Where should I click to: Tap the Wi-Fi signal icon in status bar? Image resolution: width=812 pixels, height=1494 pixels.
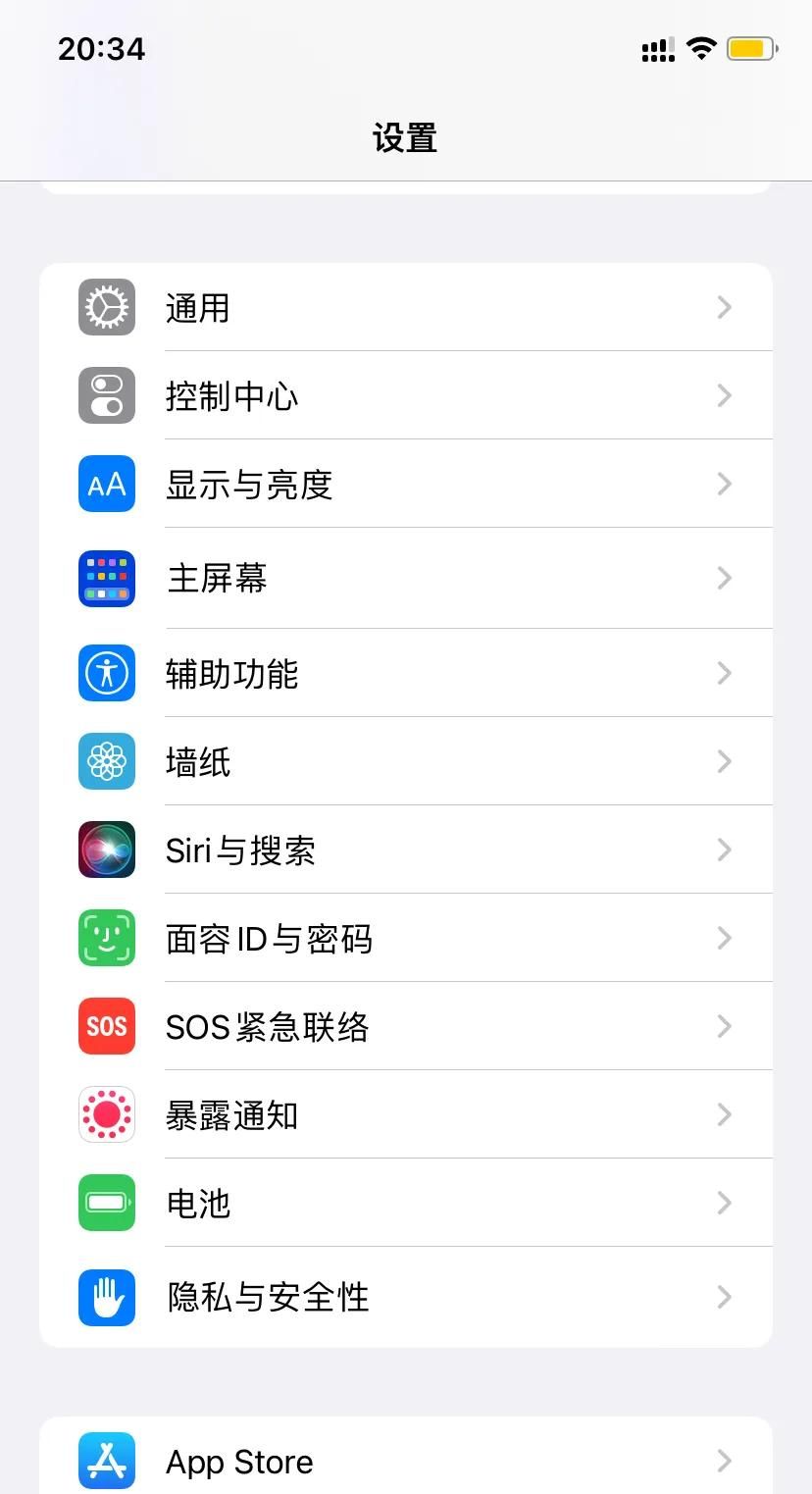(x=702, y=48)
